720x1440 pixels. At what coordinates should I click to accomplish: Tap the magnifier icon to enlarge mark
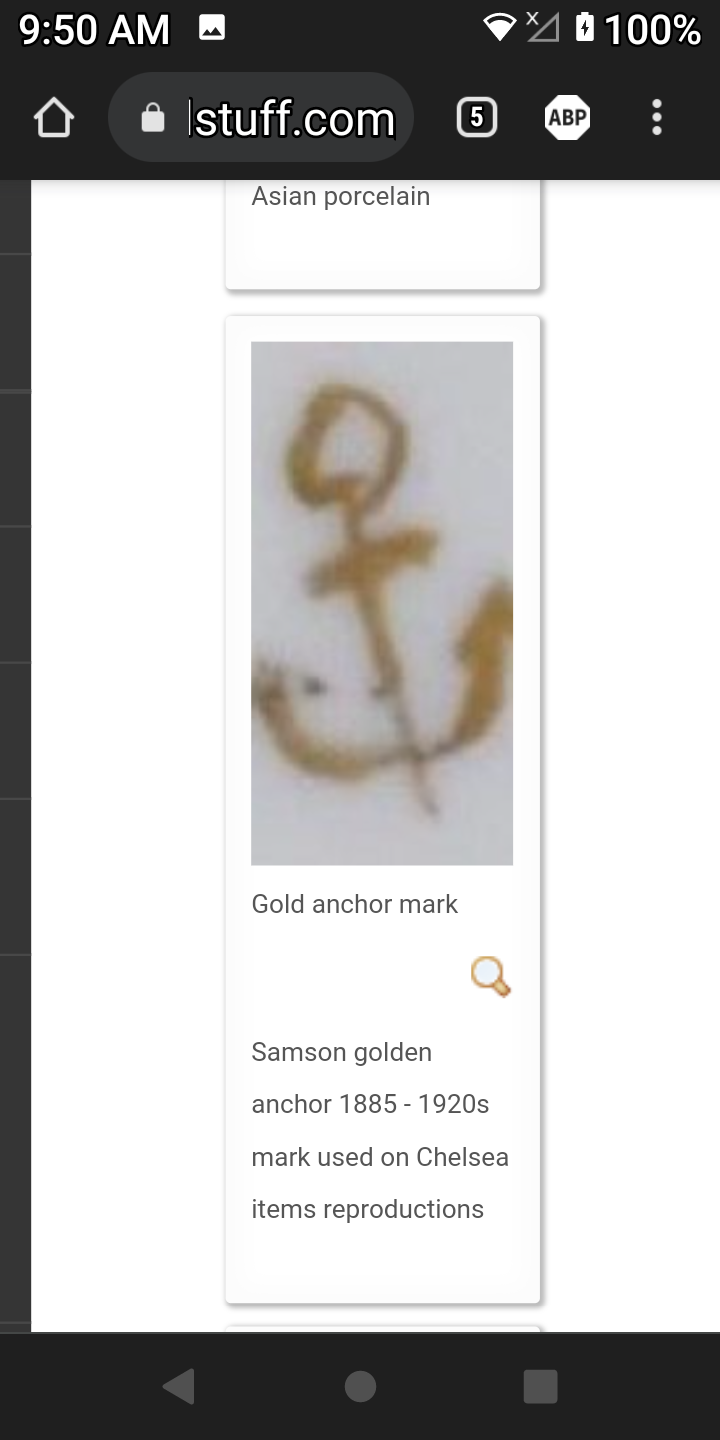click(x=490, y=977)
